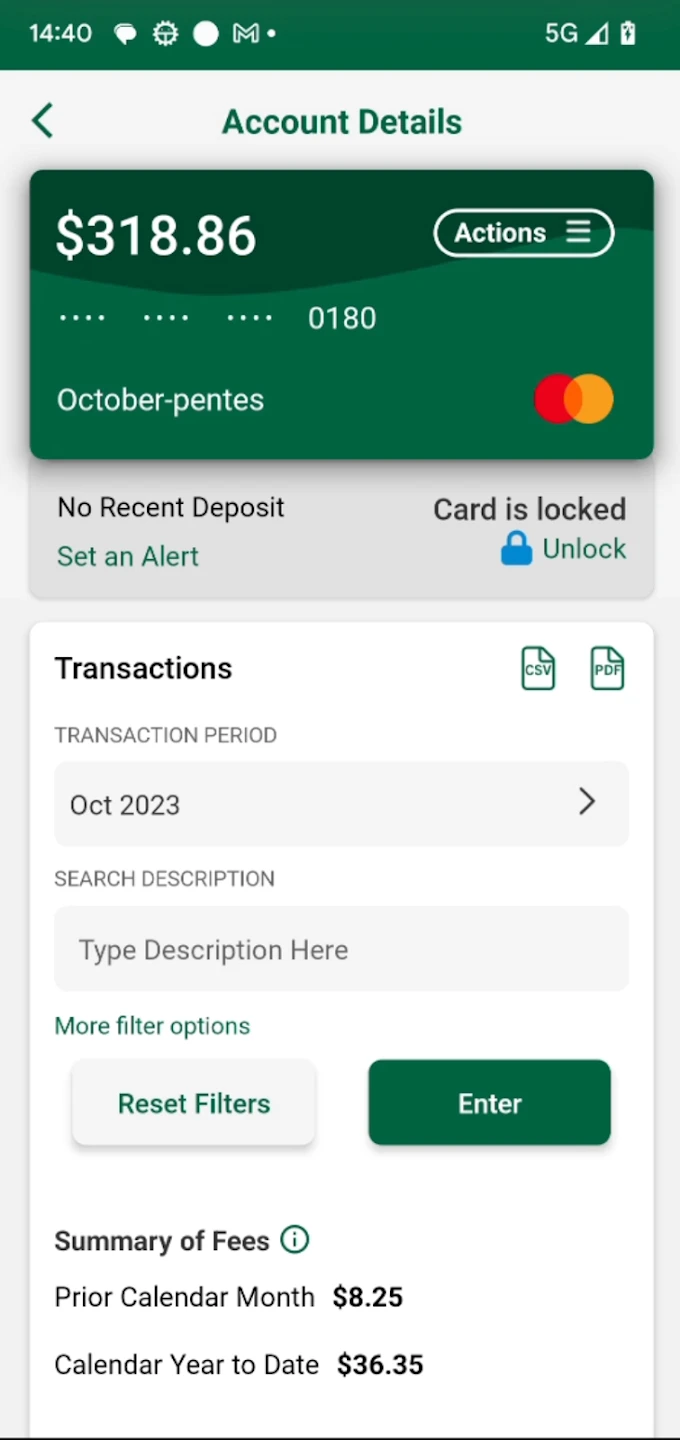The width and height of the screenshot is (680, 1440).
Task: Unlock the locked card
Action: (564, 549)
